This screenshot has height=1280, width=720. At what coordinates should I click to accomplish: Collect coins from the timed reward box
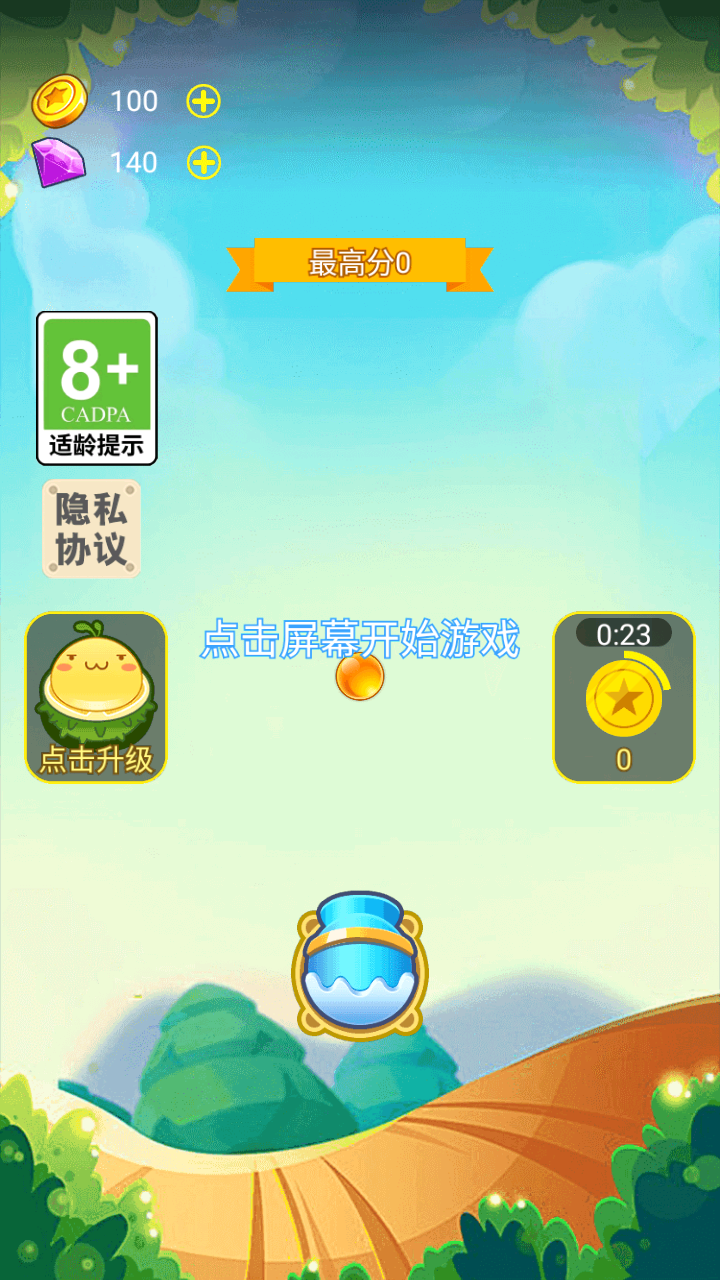pos(623,697)
